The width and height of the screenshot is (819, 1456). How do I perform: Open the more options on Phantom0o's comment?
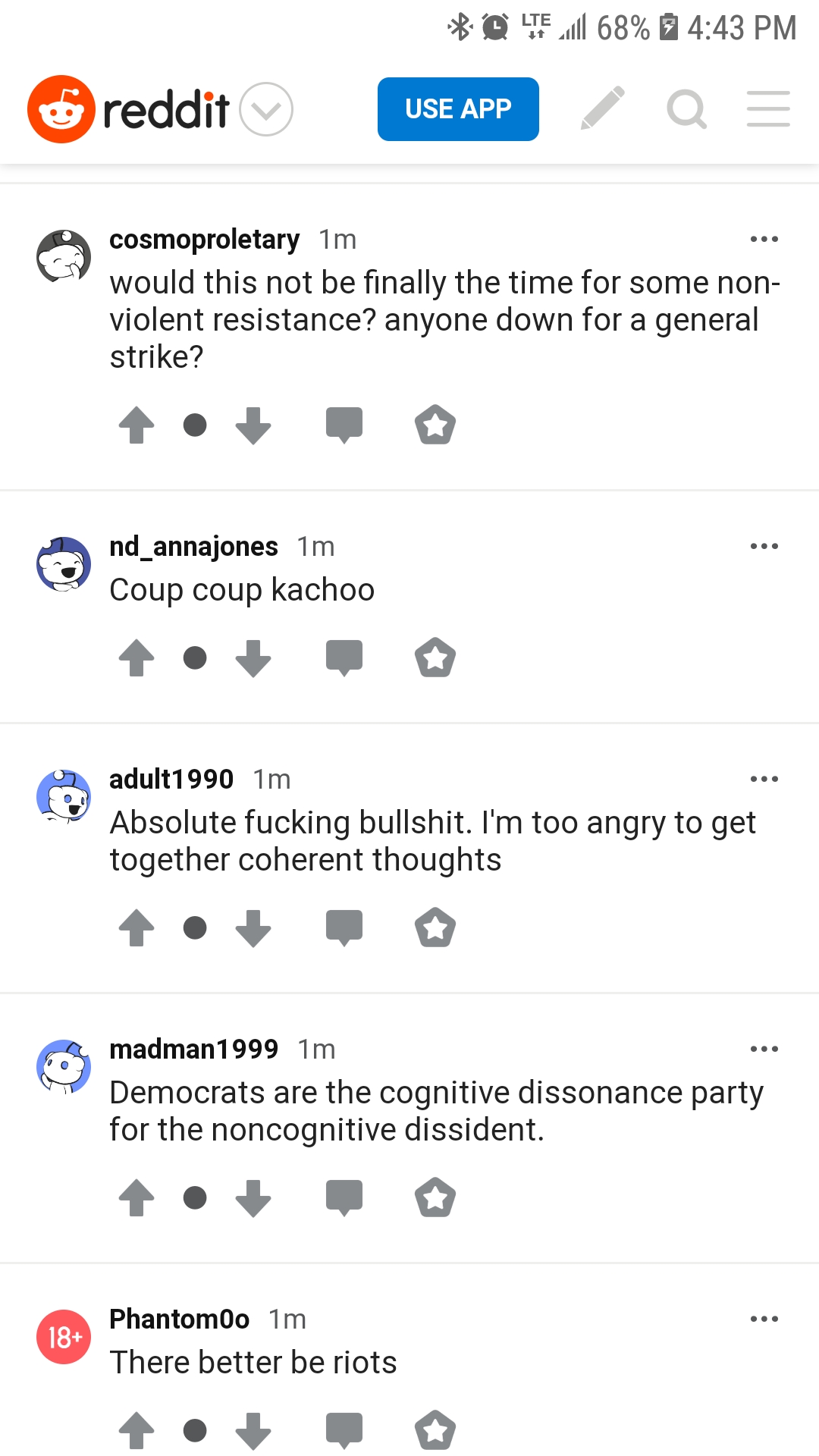point(764,1319)
